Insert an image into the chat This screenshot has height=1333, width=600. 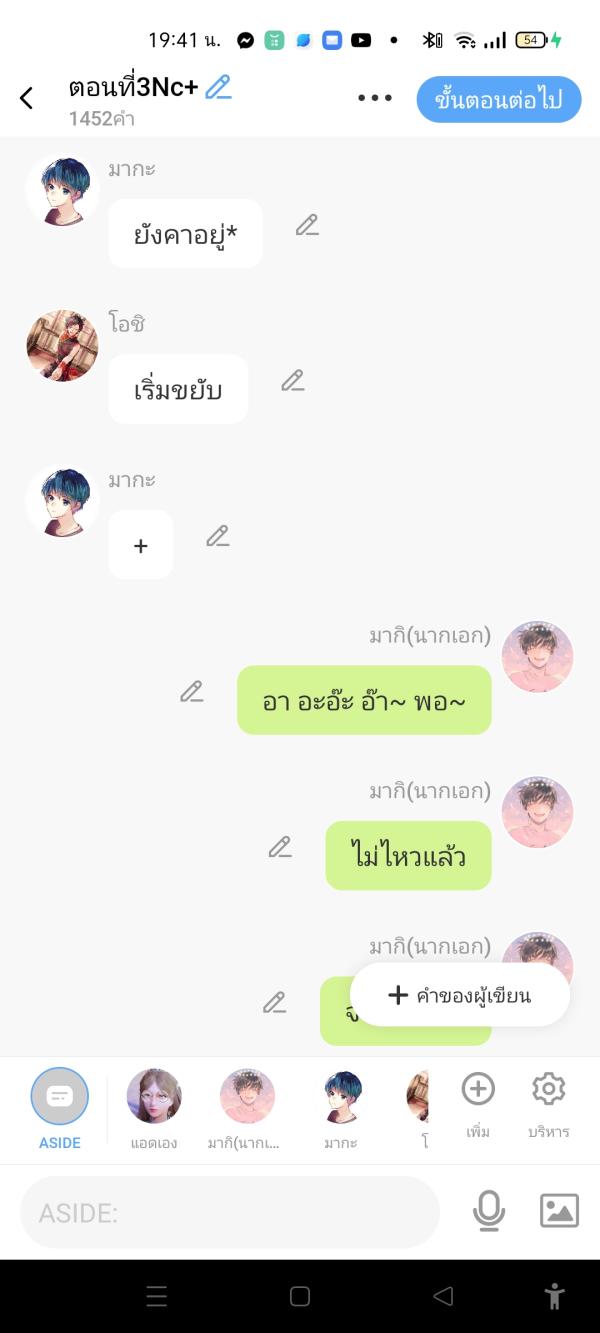tap(559, 1211)
